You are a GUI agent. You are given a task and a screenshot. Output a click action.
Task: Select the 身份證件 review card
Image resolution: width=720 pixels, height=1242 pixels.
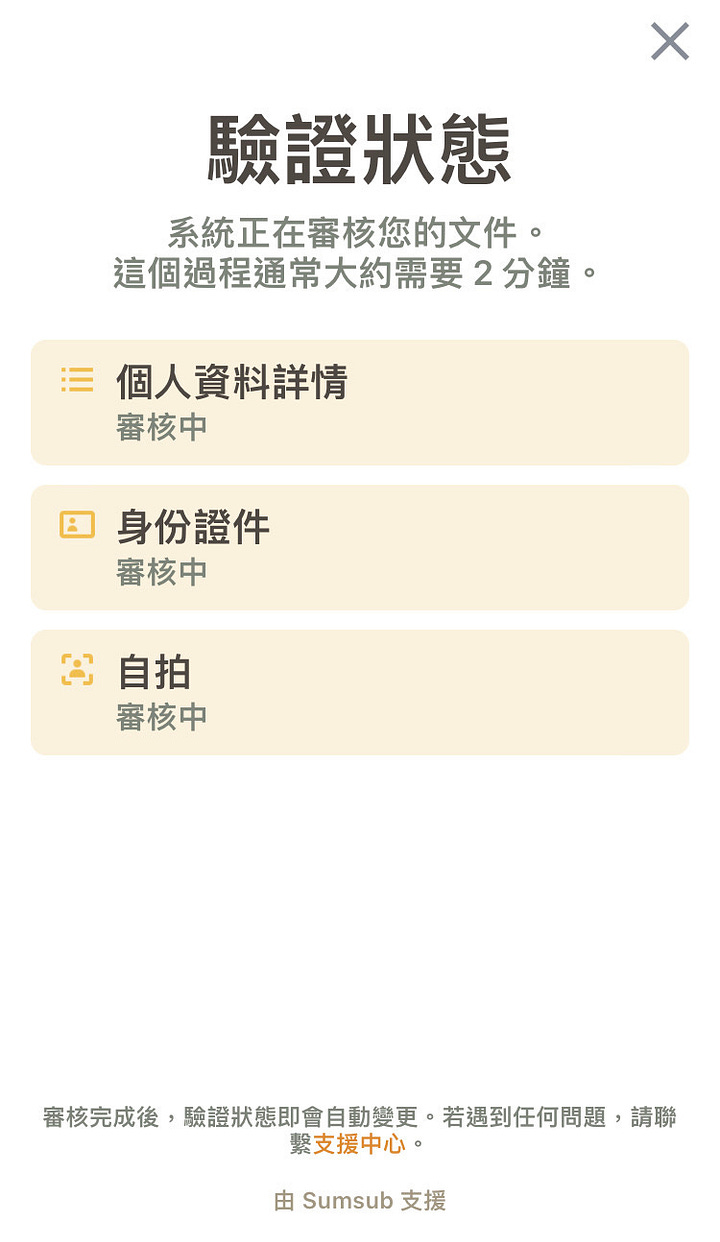coord(360,547)
